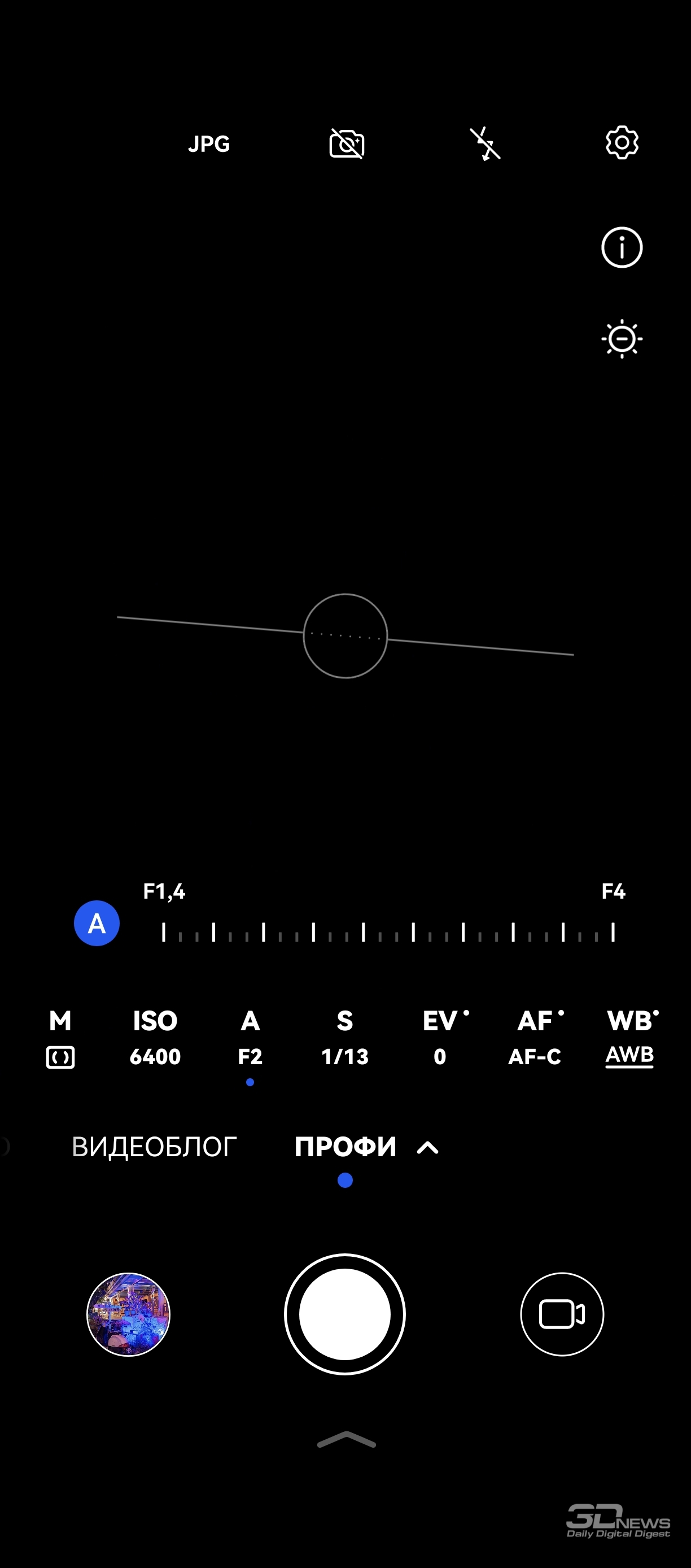Open the metering mode M option
691x1568 pixels.
click(60, 1038)
